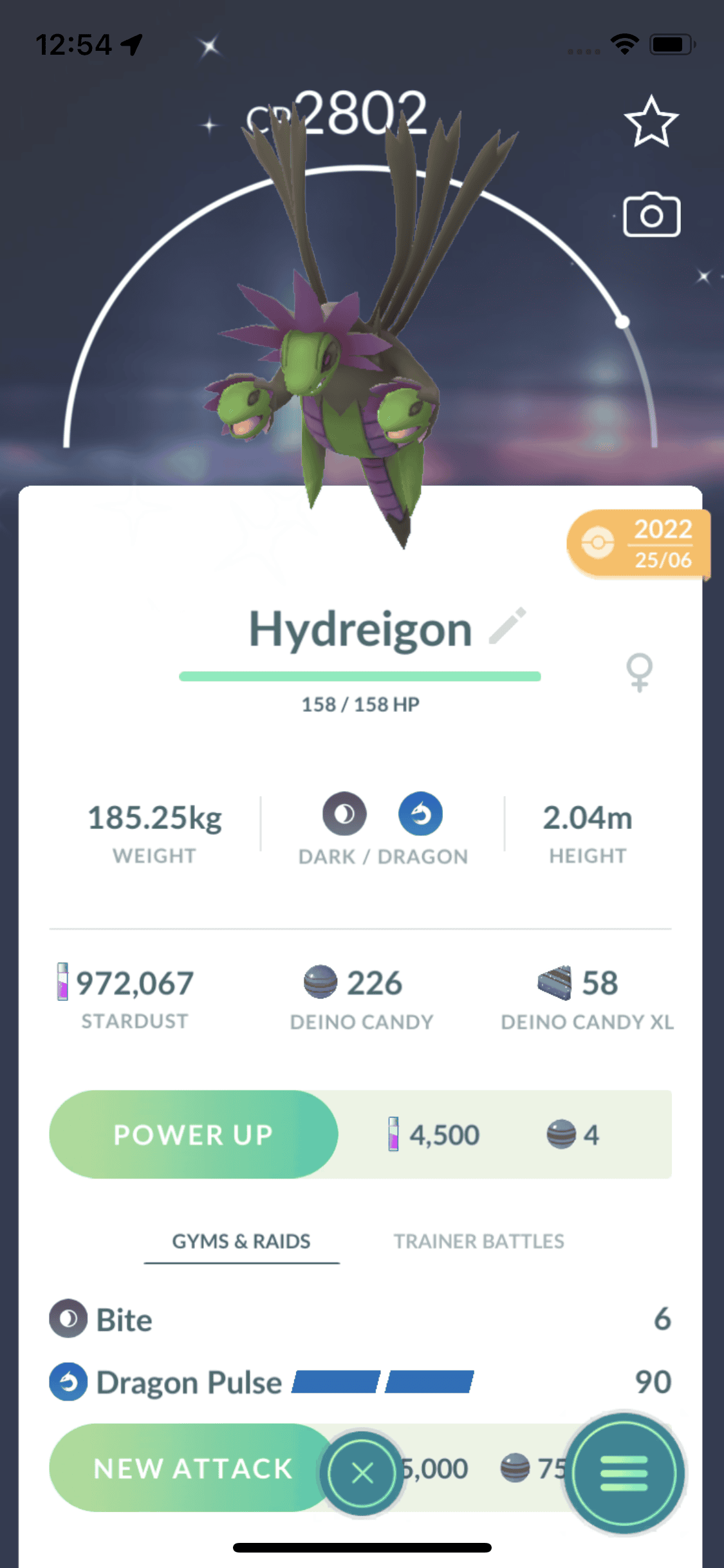724x1568 pixels.
Task: Tap the Power Up button
Action: [193, 1134]
